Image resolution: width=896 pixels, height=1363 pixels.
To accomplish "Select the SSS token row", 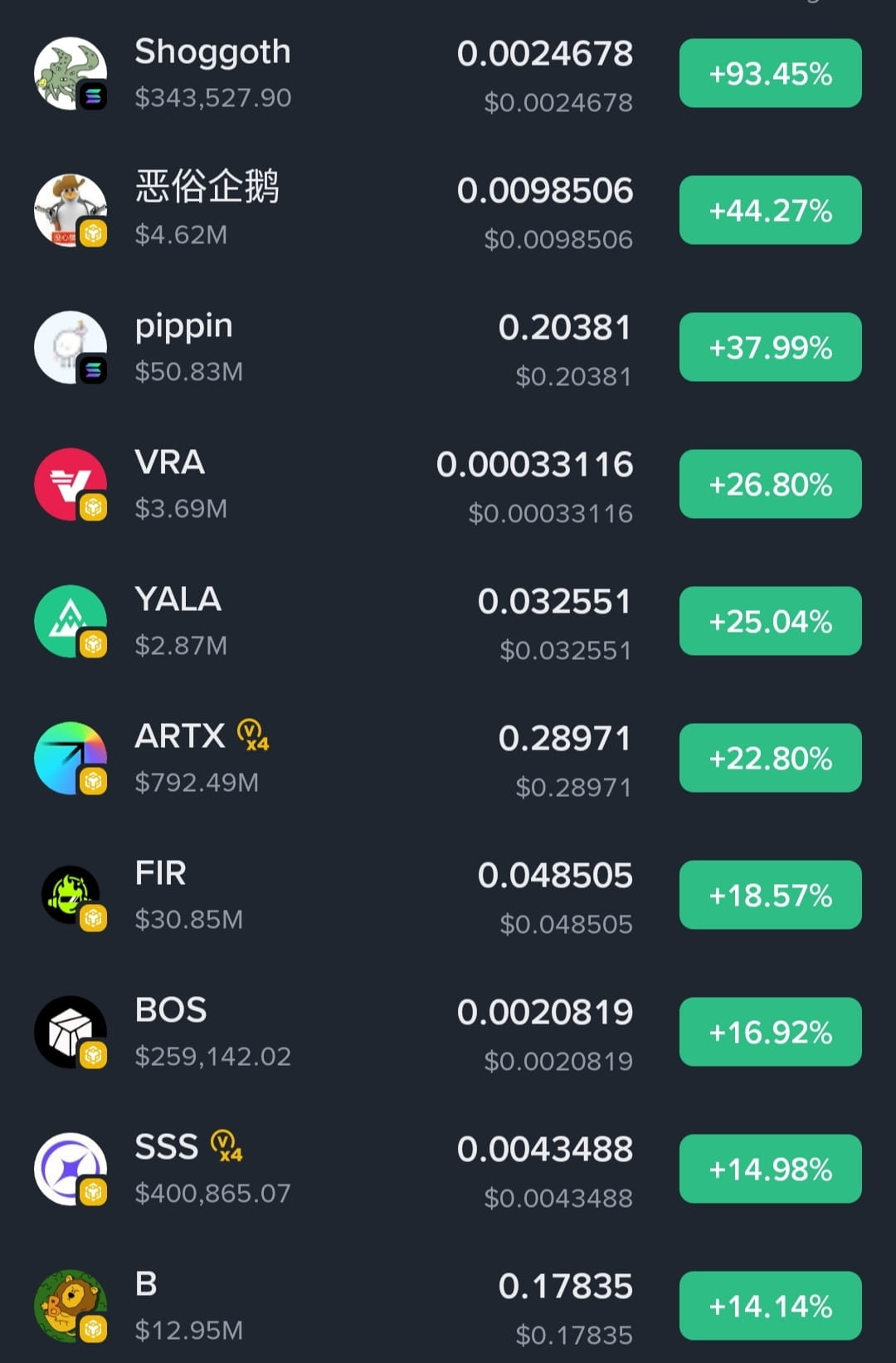I will pyautogui.click(x=167, y=1169).
